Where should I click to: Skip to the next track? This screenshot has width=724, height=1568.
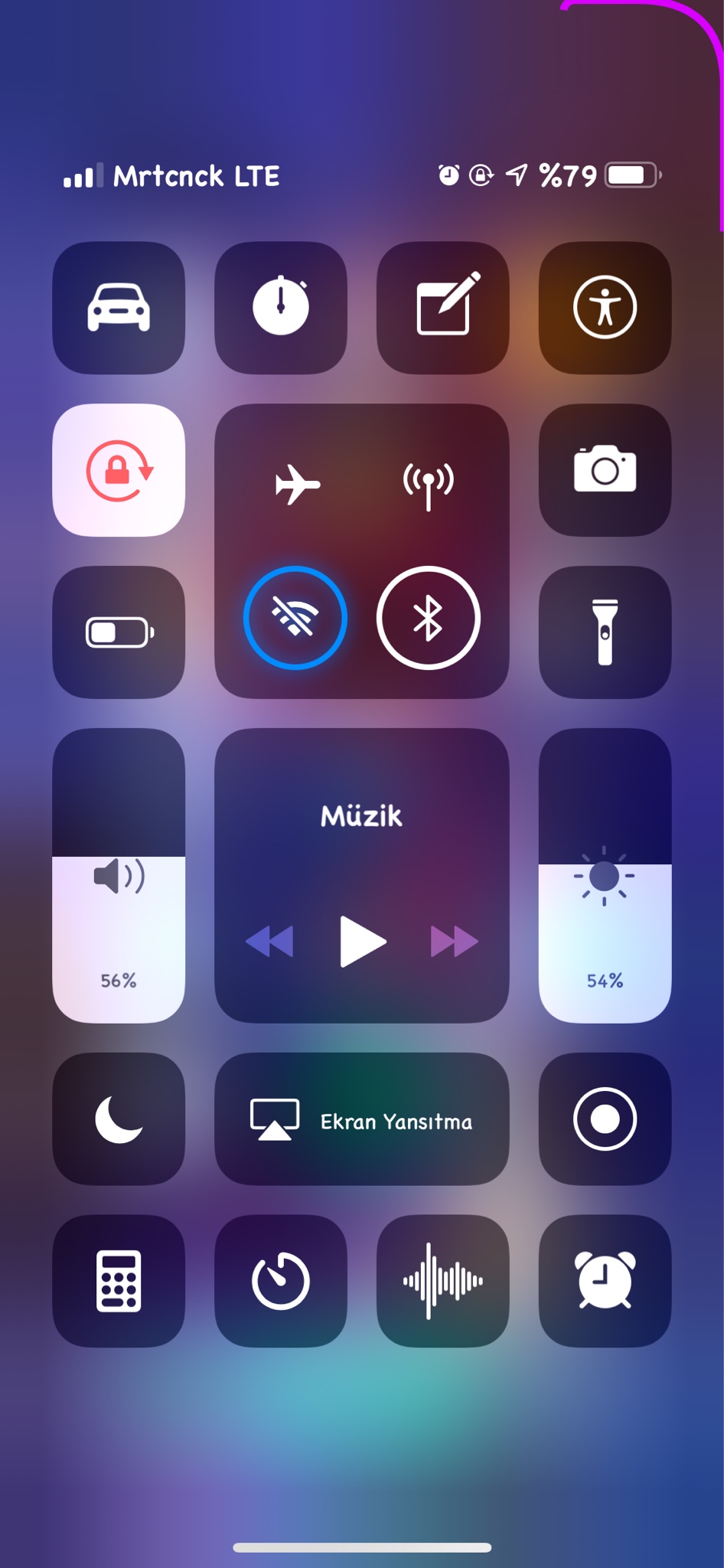point(455,941)
